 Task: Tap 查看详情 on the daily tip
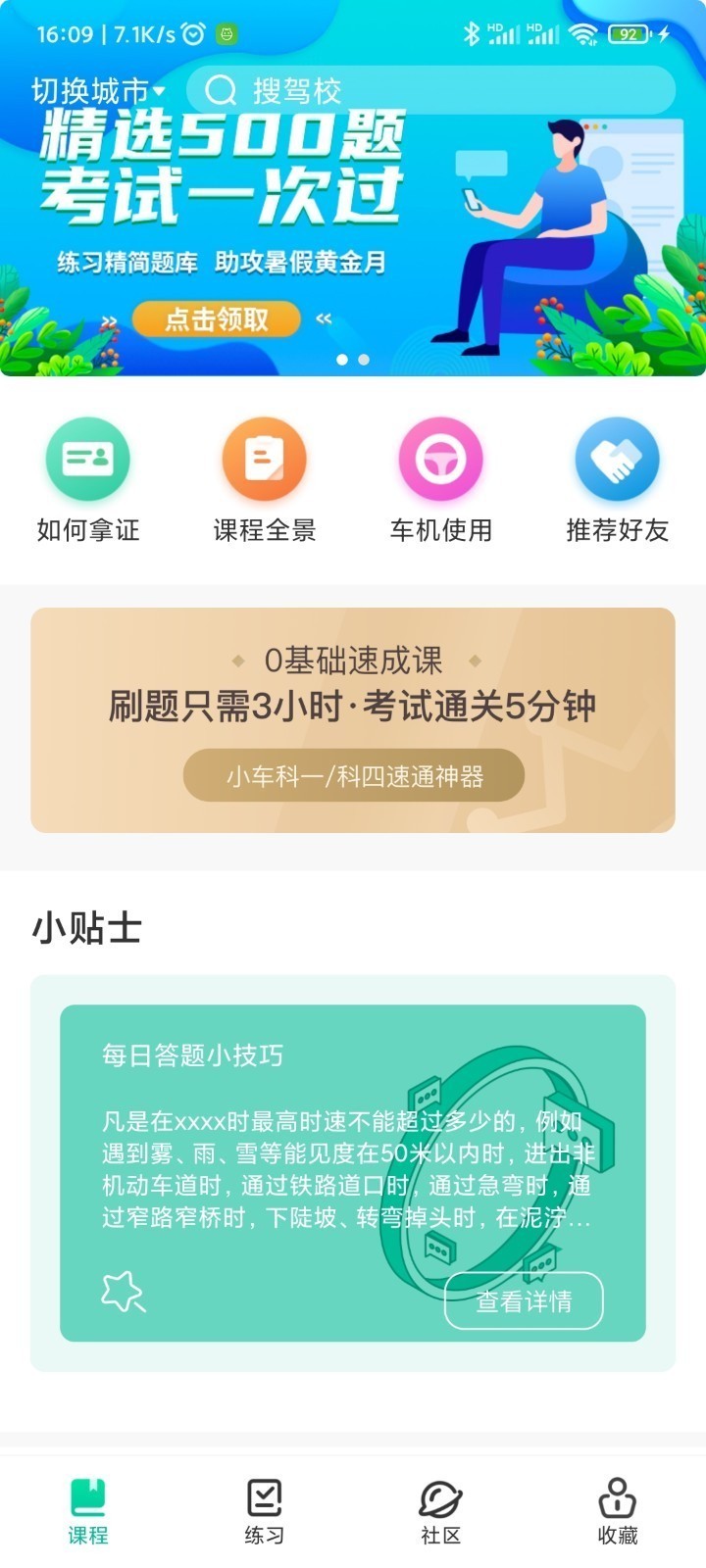(x=524, y=1300)
